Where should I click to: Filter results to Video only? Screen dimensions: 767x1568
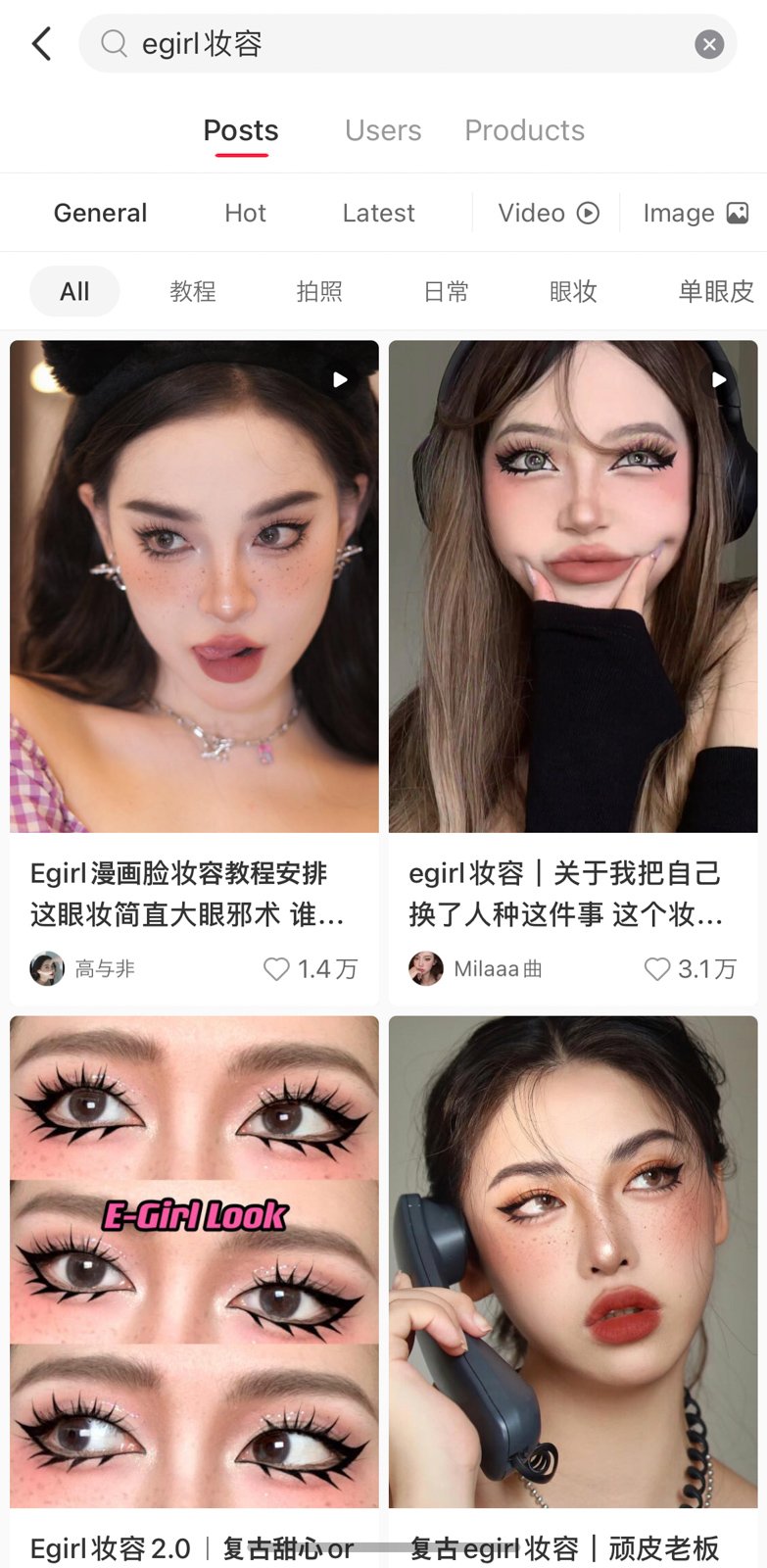[548, 213]
